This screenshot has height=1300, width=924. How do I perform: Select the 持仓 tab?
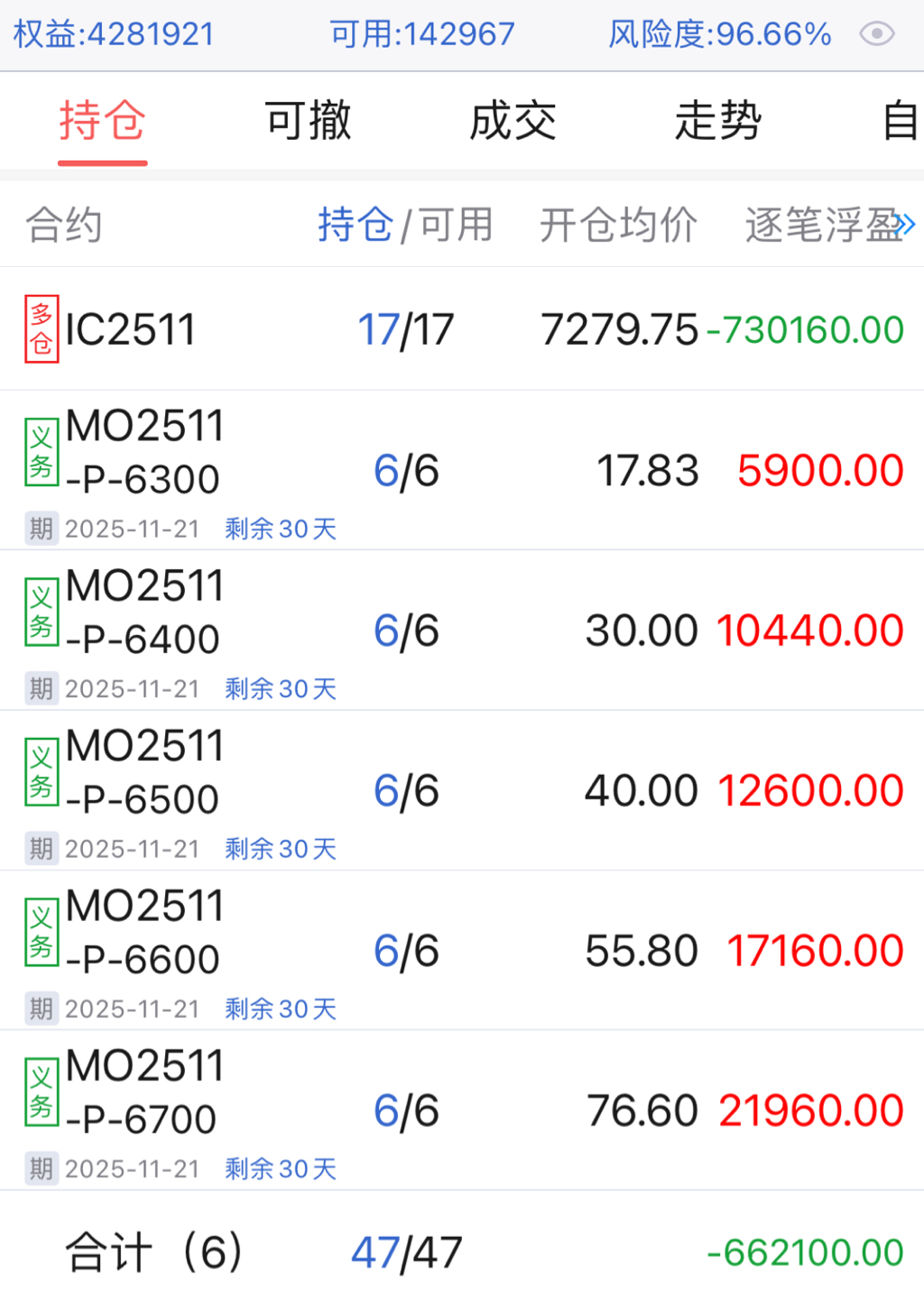pyautogui.click(x=102, y=121)
